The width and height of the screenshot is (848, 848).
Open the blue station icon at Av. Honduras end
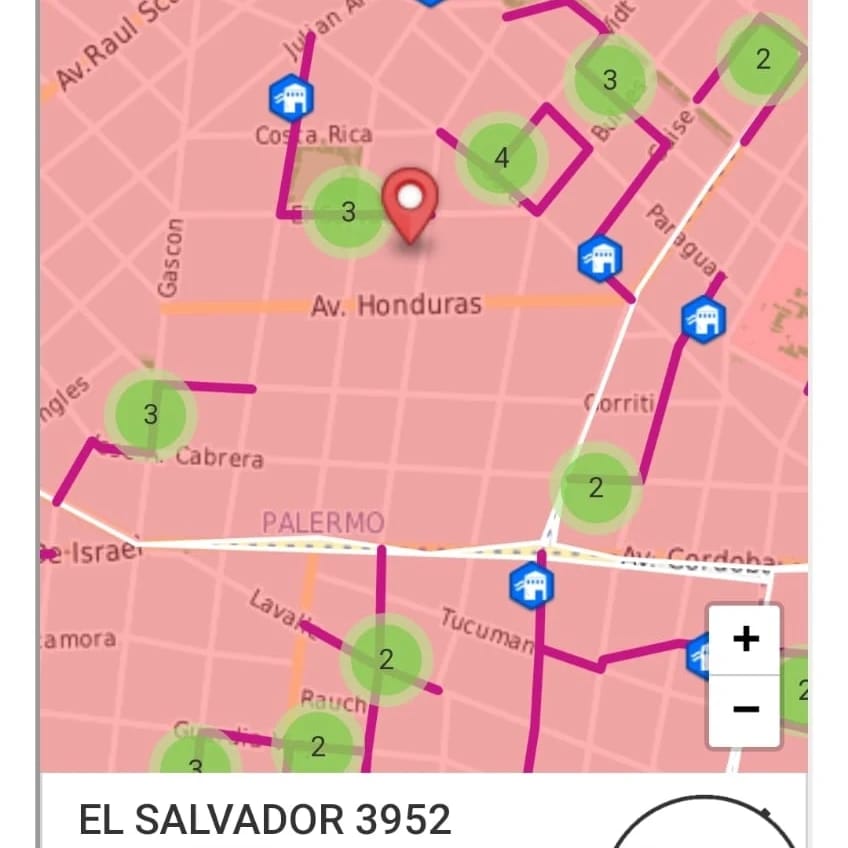pos(601,258)
